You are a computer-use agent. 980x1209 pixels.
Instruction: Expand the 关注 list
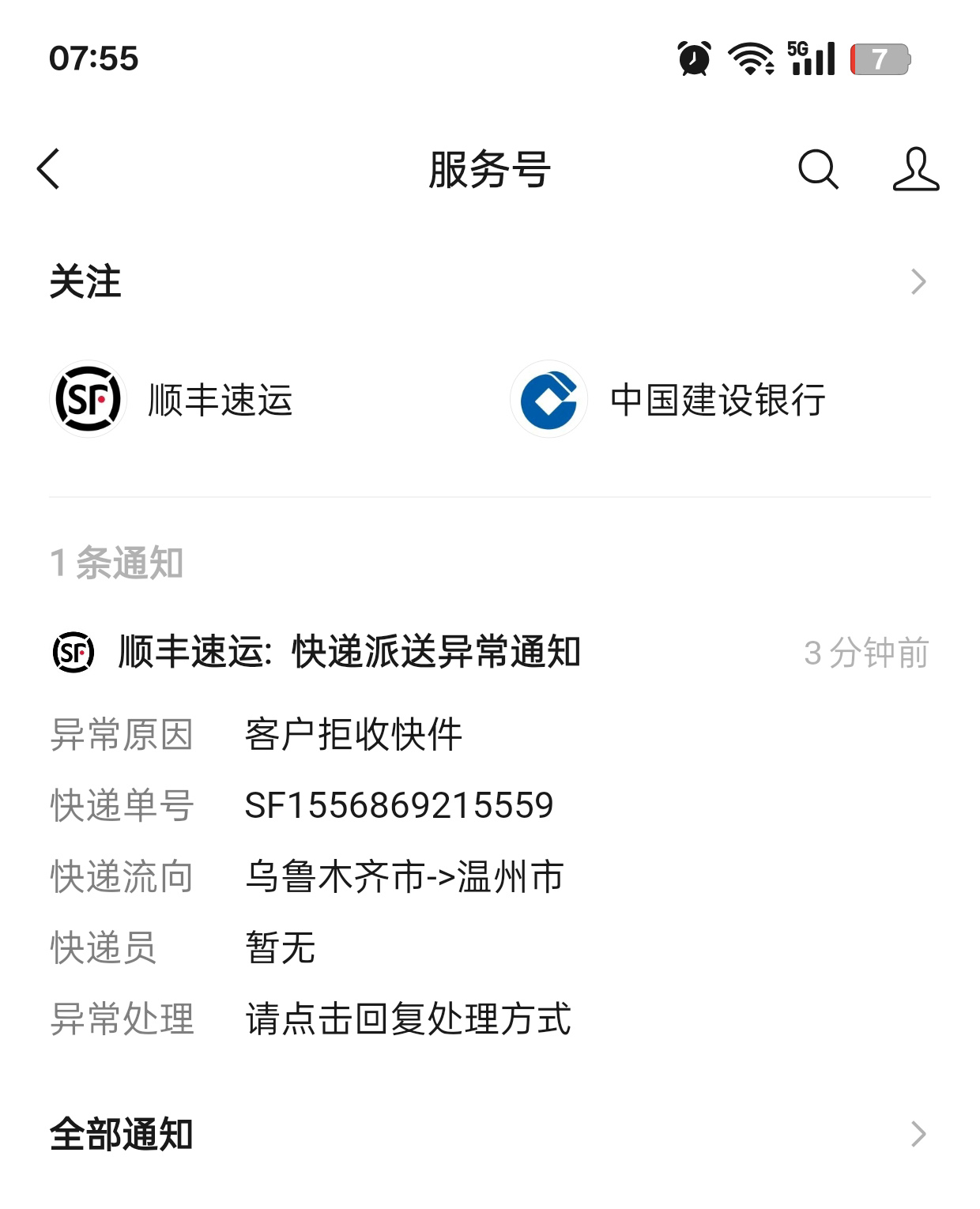point(917,282)
